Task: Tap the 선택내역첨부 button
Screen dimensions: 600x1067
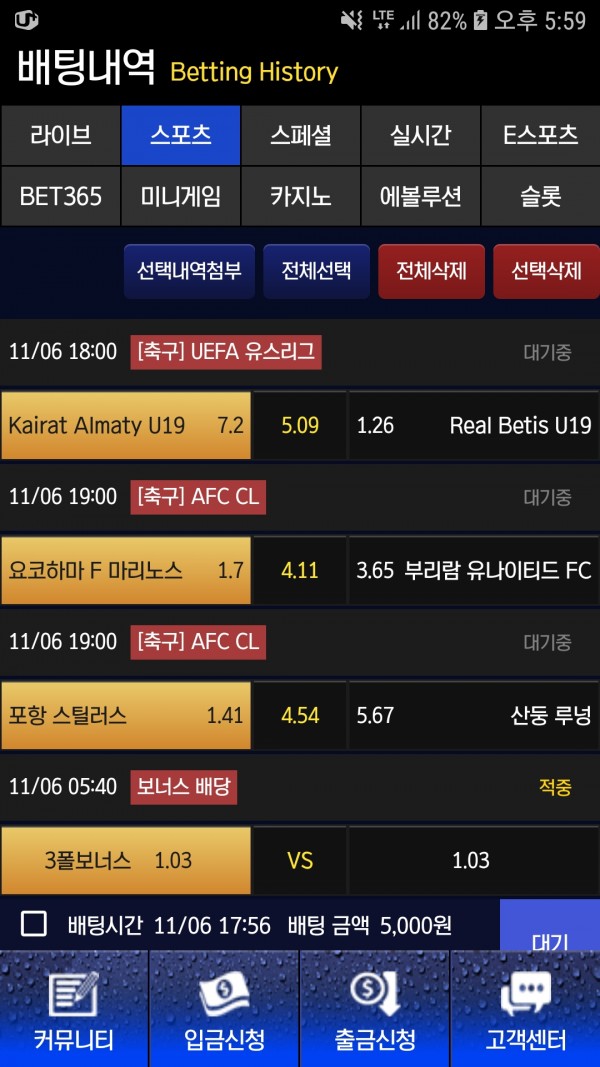Action: [189, 271]
